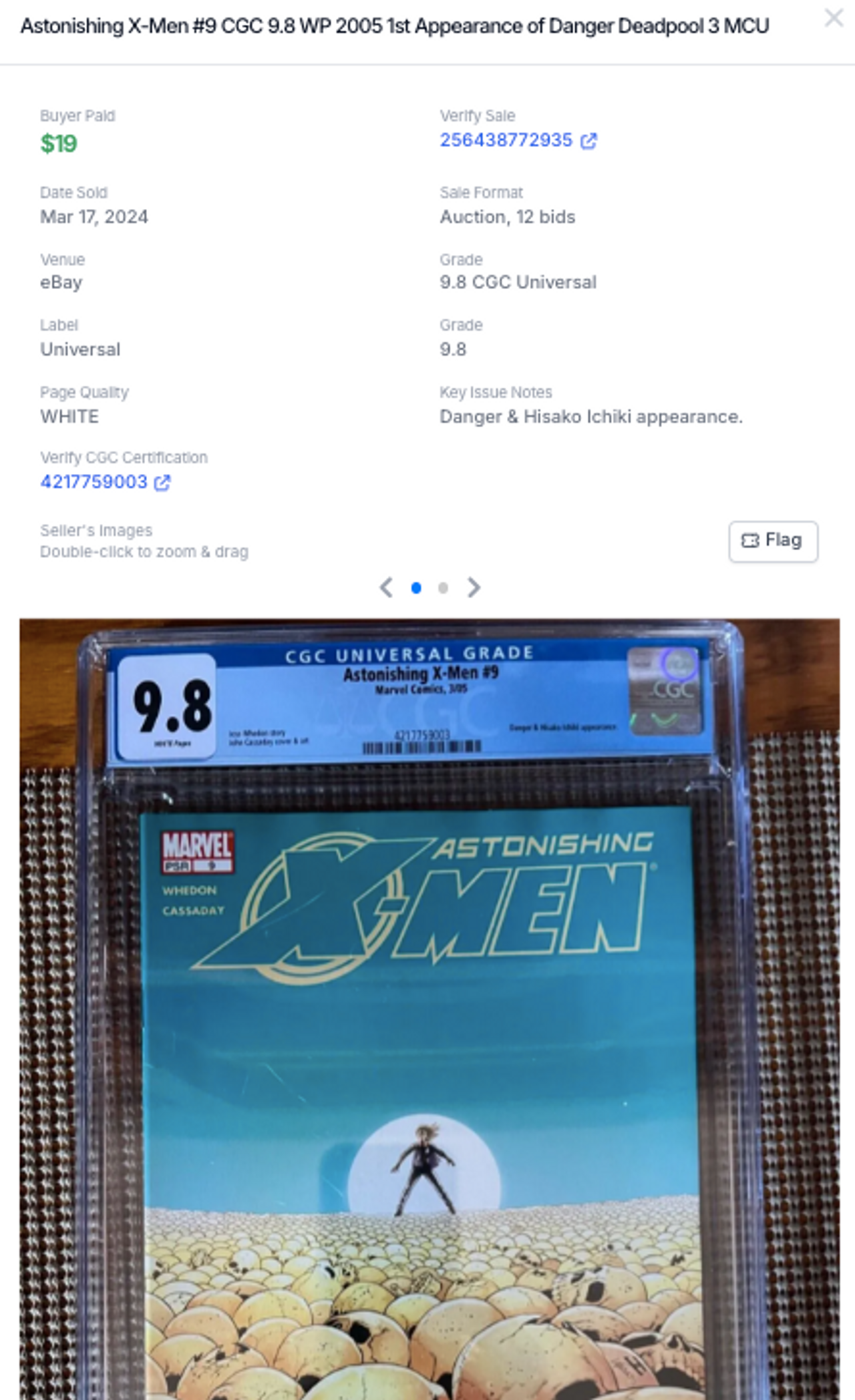Image resolution: width=855 pixels, height=1400 pixels.
Task: Open CGC certification link 4217759003
Action: pyautogui.click(x=94, y=482)
